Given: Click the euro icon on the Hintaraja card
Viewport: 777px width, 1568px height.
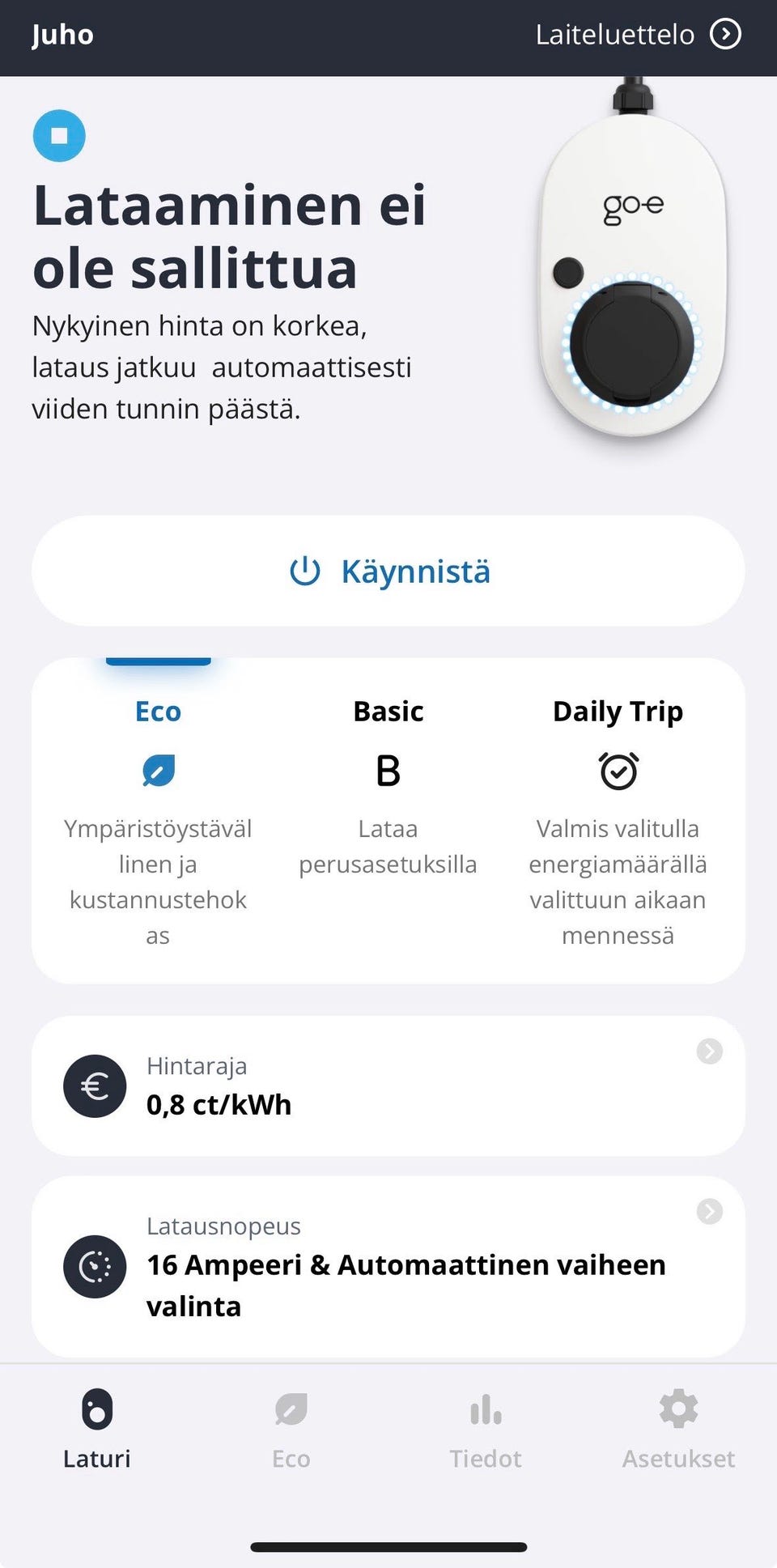Looking at the screenshot, I should [x=95, y=1086].
